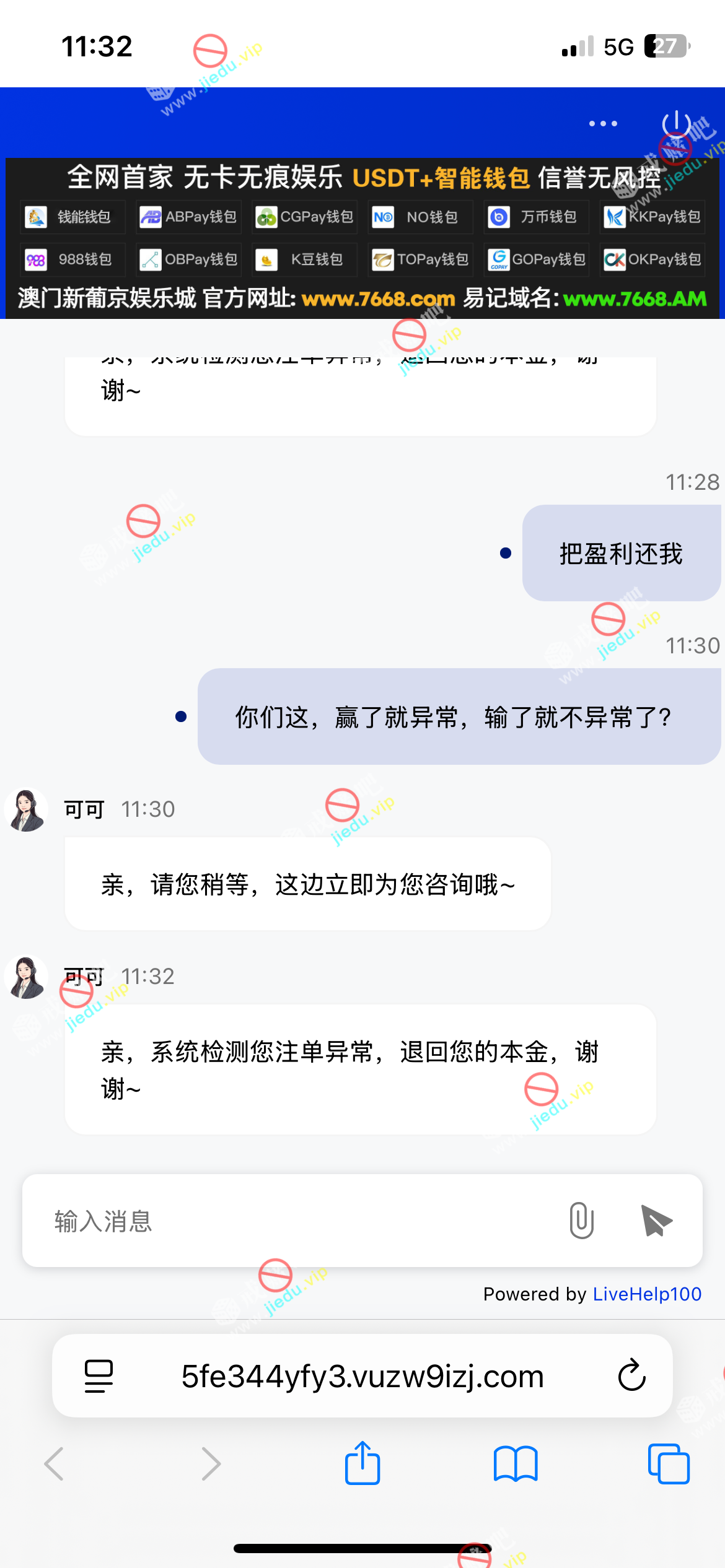Attach a file with the paperclip icon

pos(581,1221)
